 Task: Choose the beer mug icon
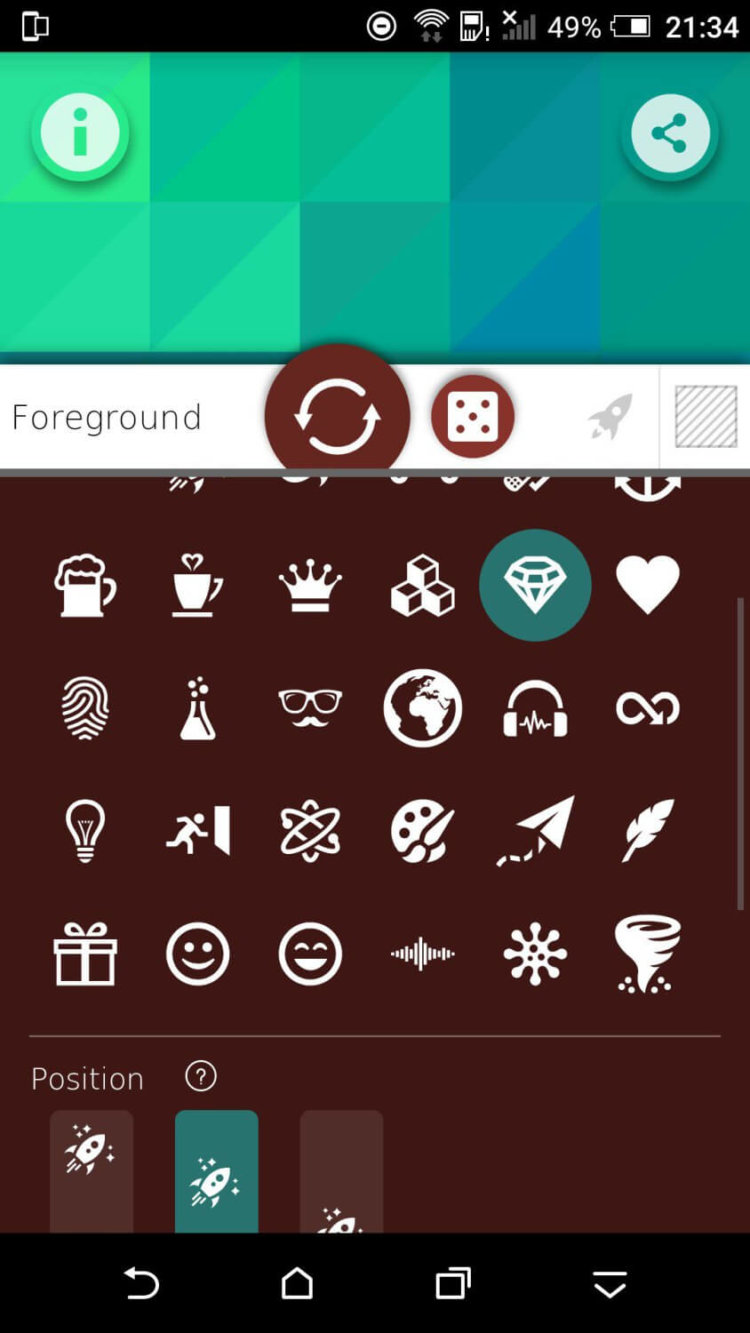(x=85, y=585)
